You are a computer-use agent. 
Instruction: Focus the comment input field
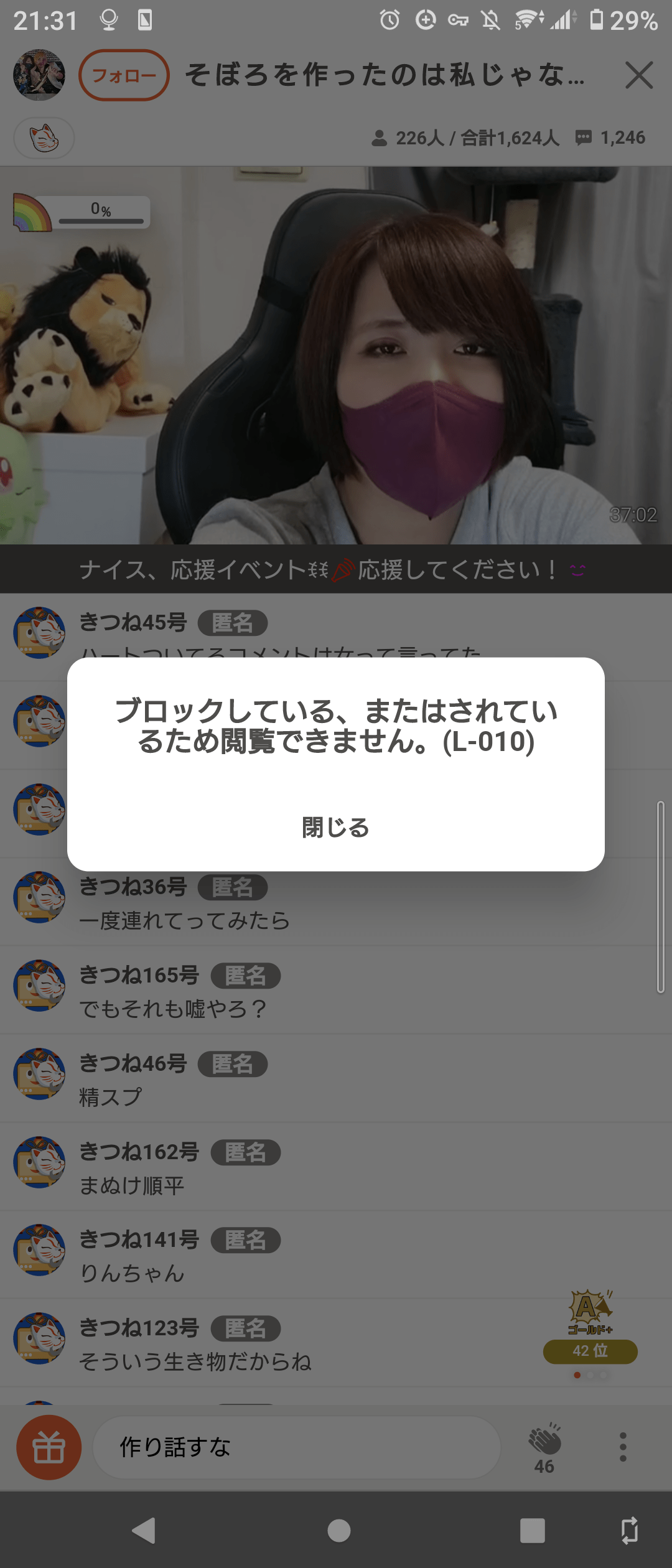click(297, 1447)
